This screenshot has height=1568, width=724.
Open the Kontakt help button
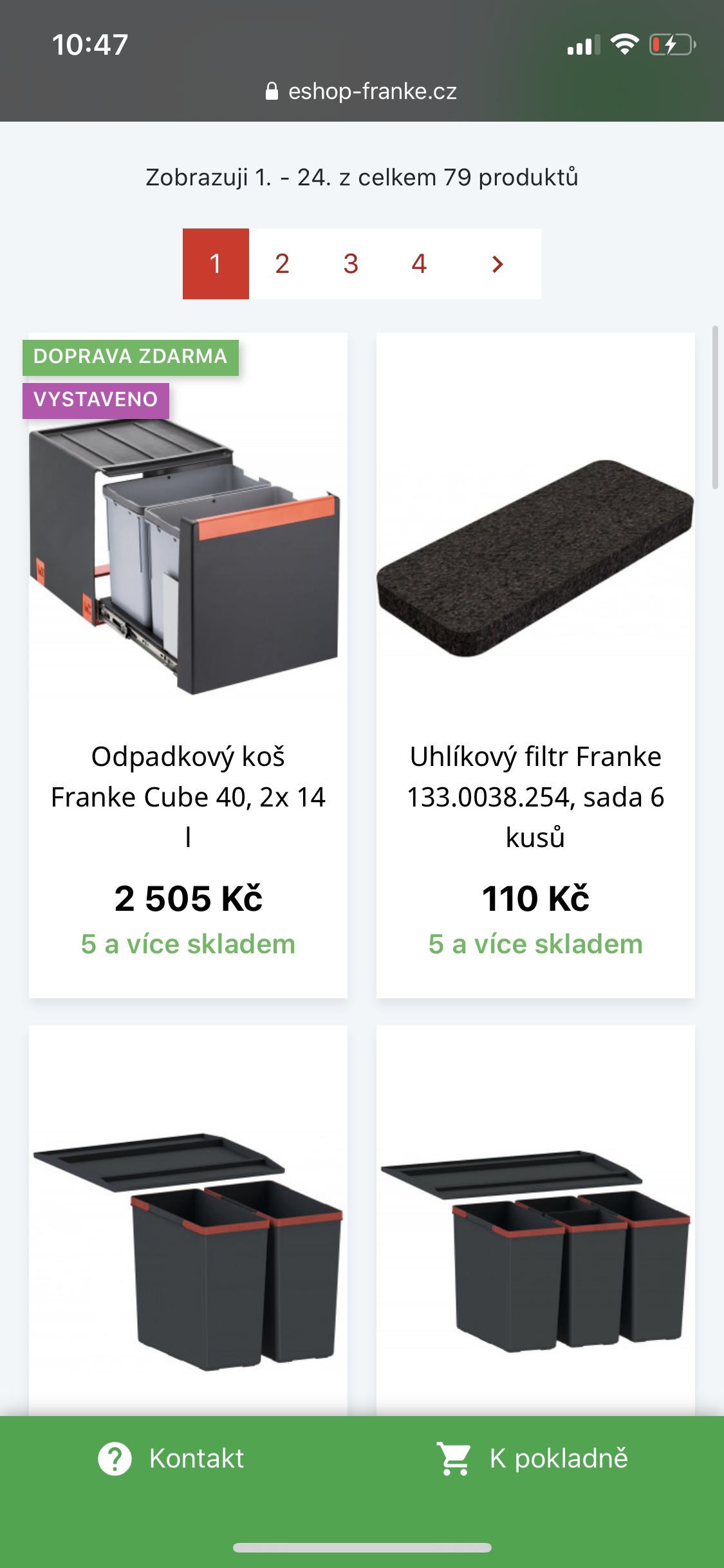click(x=171, y=1459)
